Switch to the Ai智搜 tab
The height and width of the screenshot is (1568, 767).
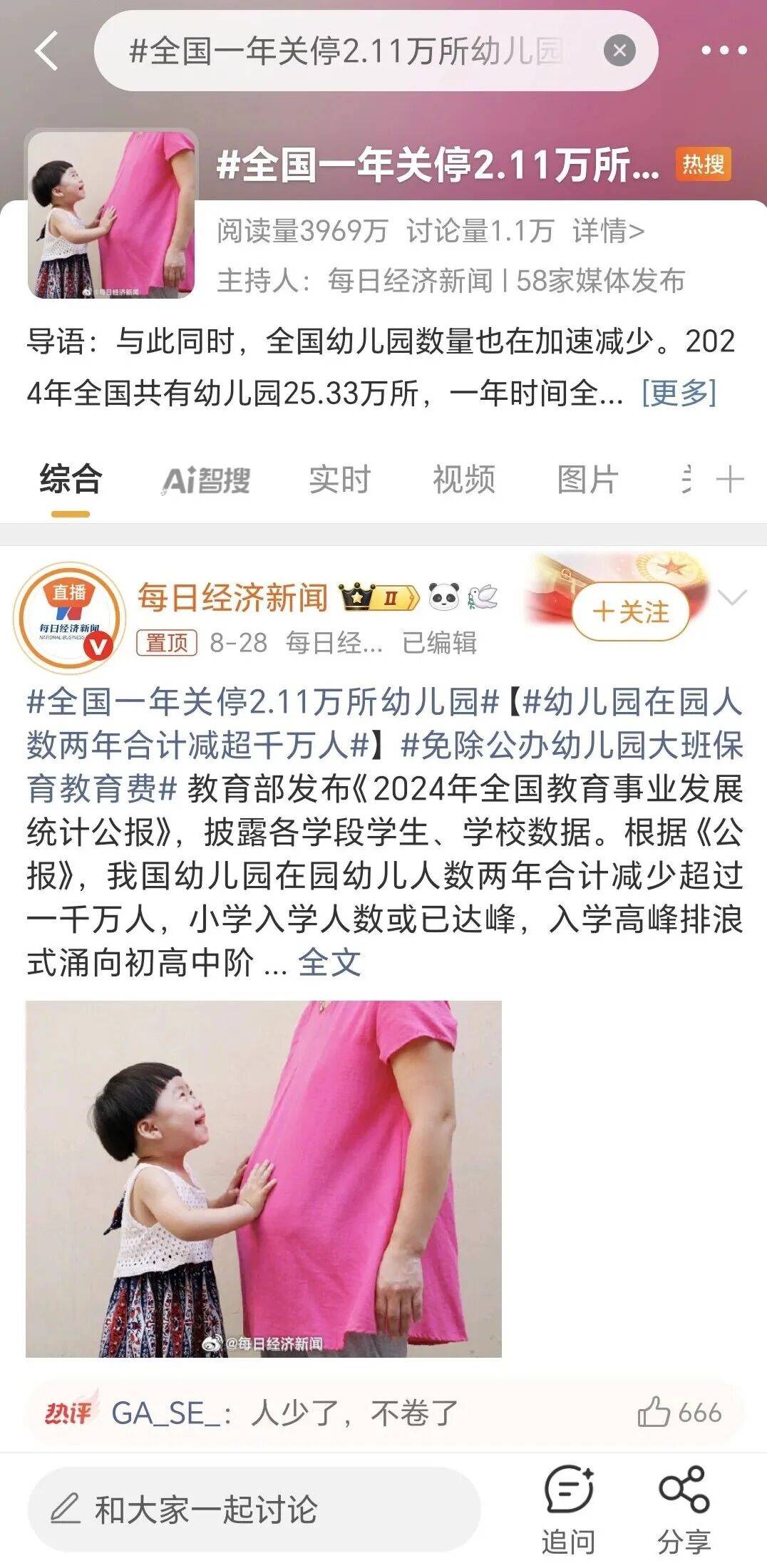tap(206, 480)
